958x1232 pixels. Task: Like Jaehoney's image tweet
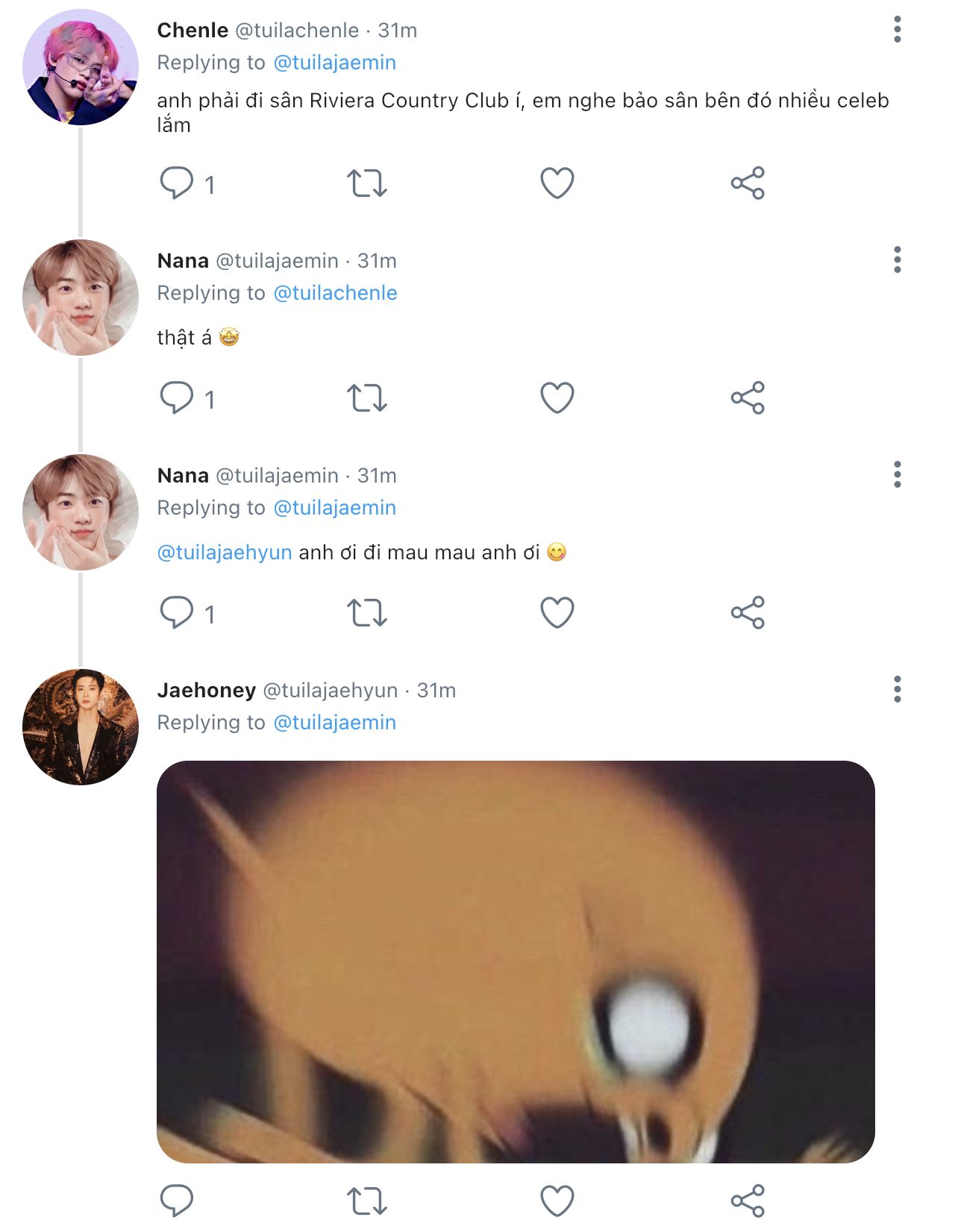click(x=557, y=1201)
